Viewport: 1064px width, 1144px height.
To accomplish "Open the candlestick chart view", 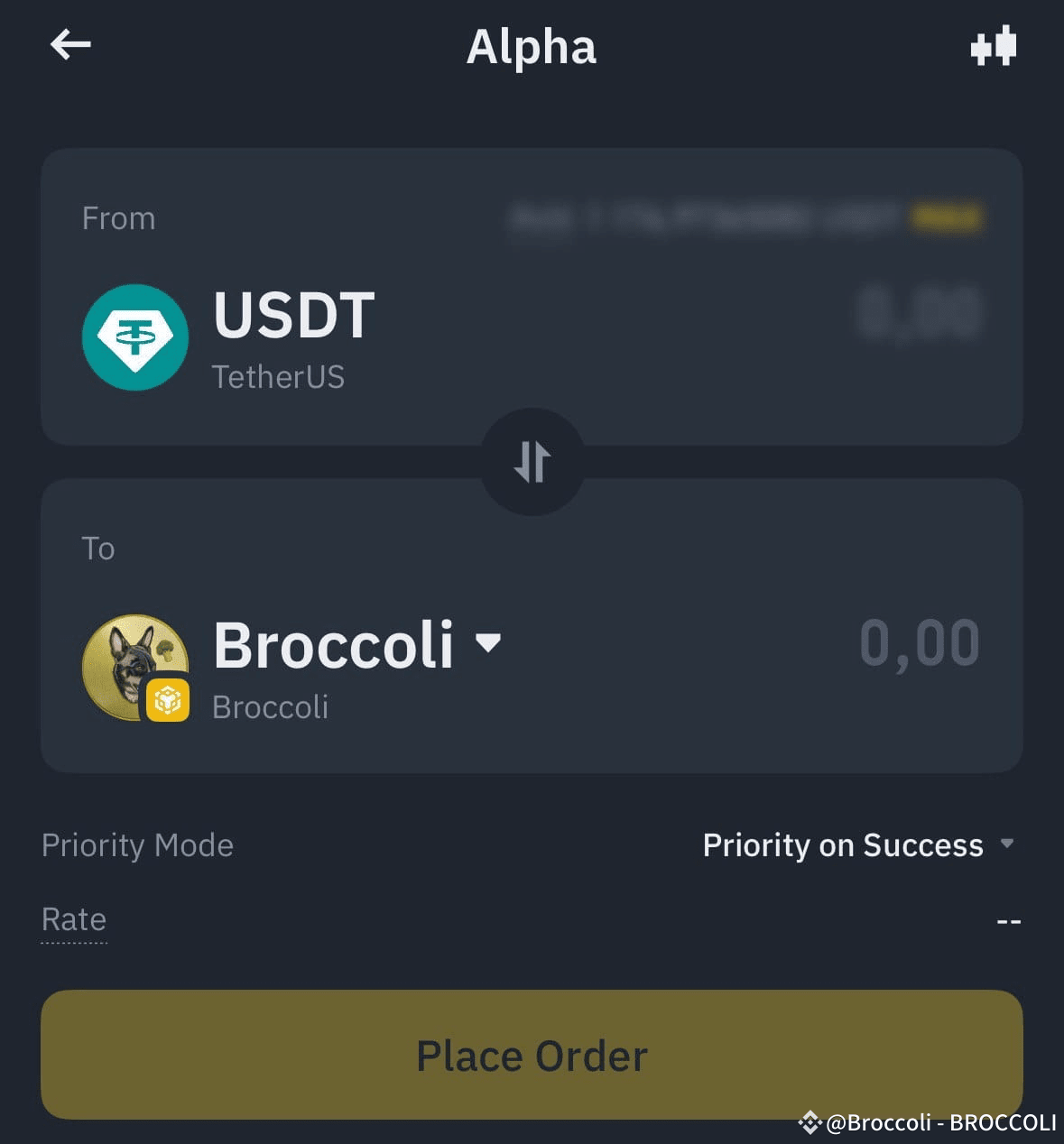I will [x=993, y=46].
